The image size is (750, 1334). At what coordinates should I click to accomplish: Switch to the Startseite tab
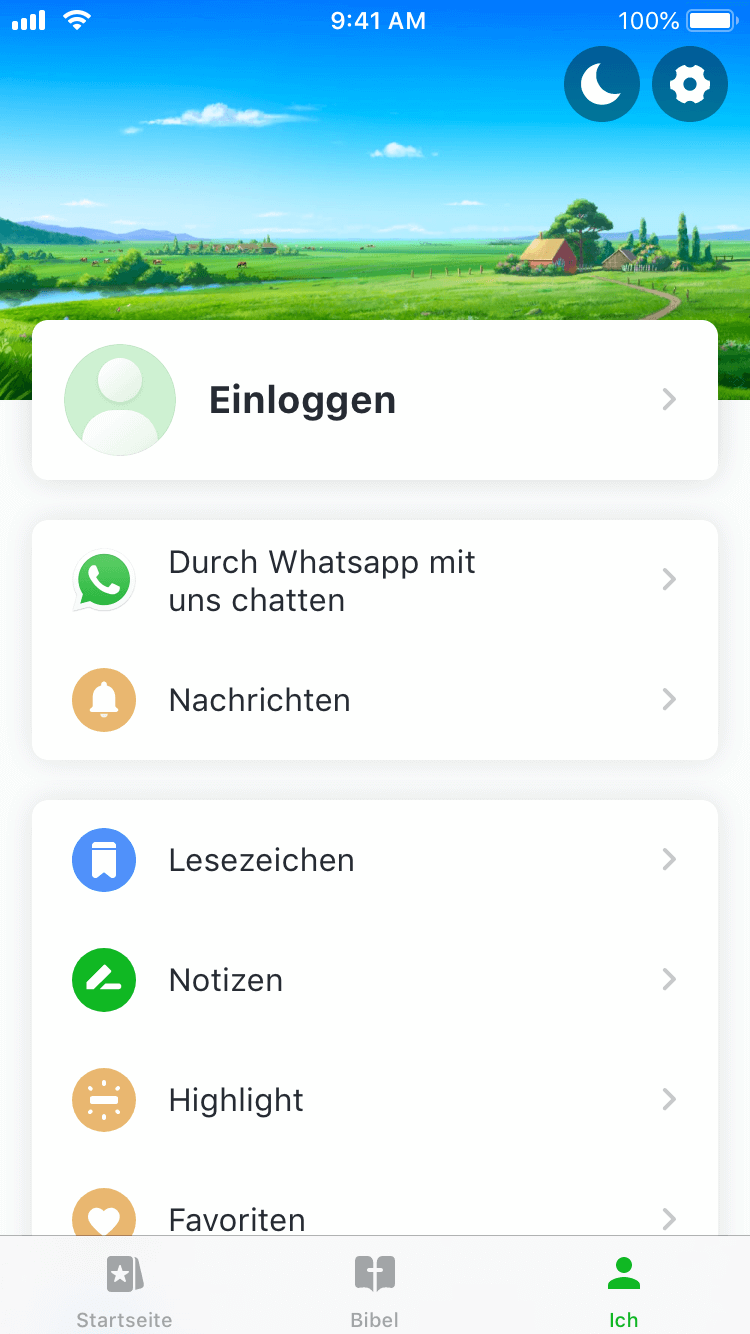125,1290
